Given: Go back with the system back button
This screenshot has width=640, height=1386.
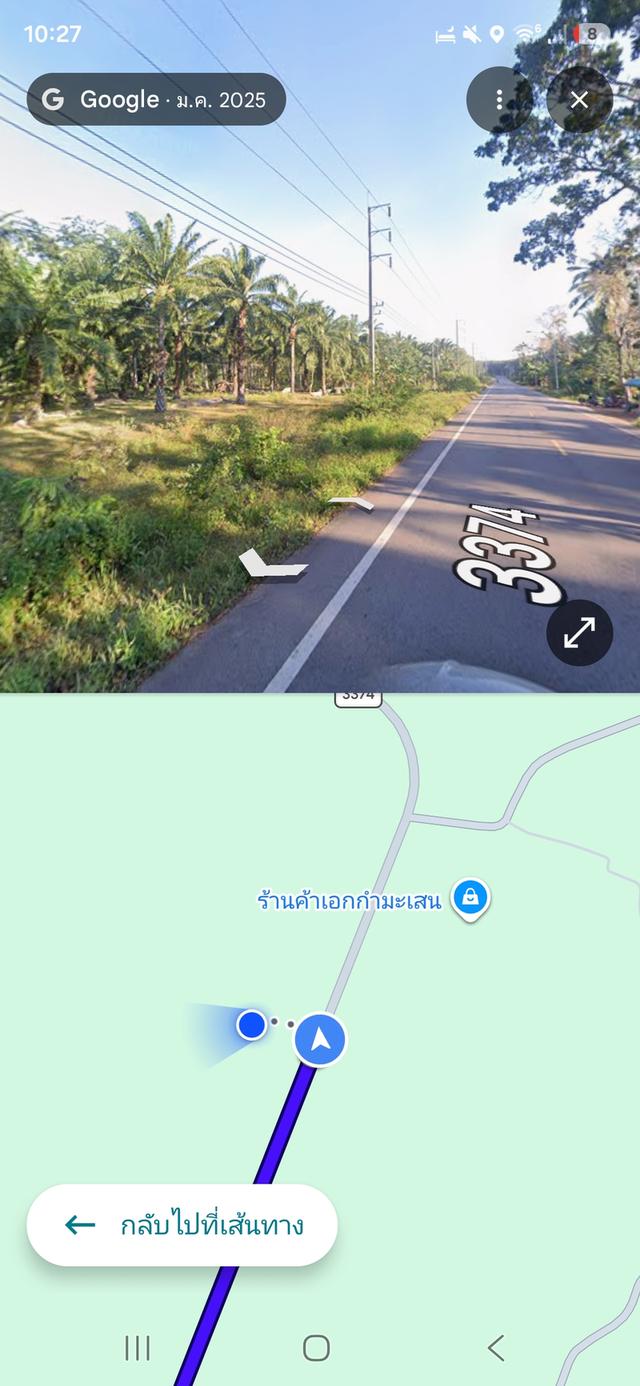Looking at the screenshot, I should [x=496, y=1348].
